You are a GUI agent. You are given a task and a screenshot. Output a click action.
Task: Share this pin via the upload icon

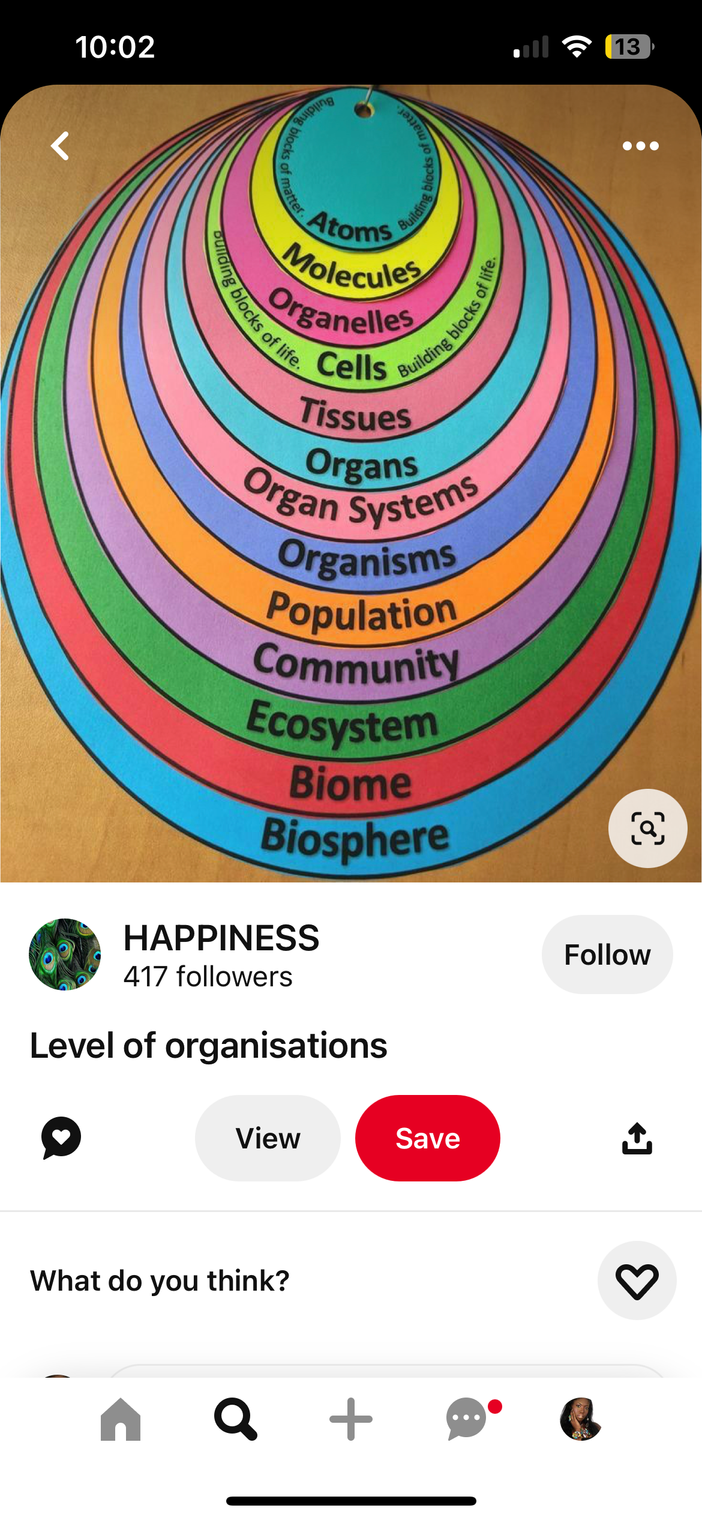637,1138
